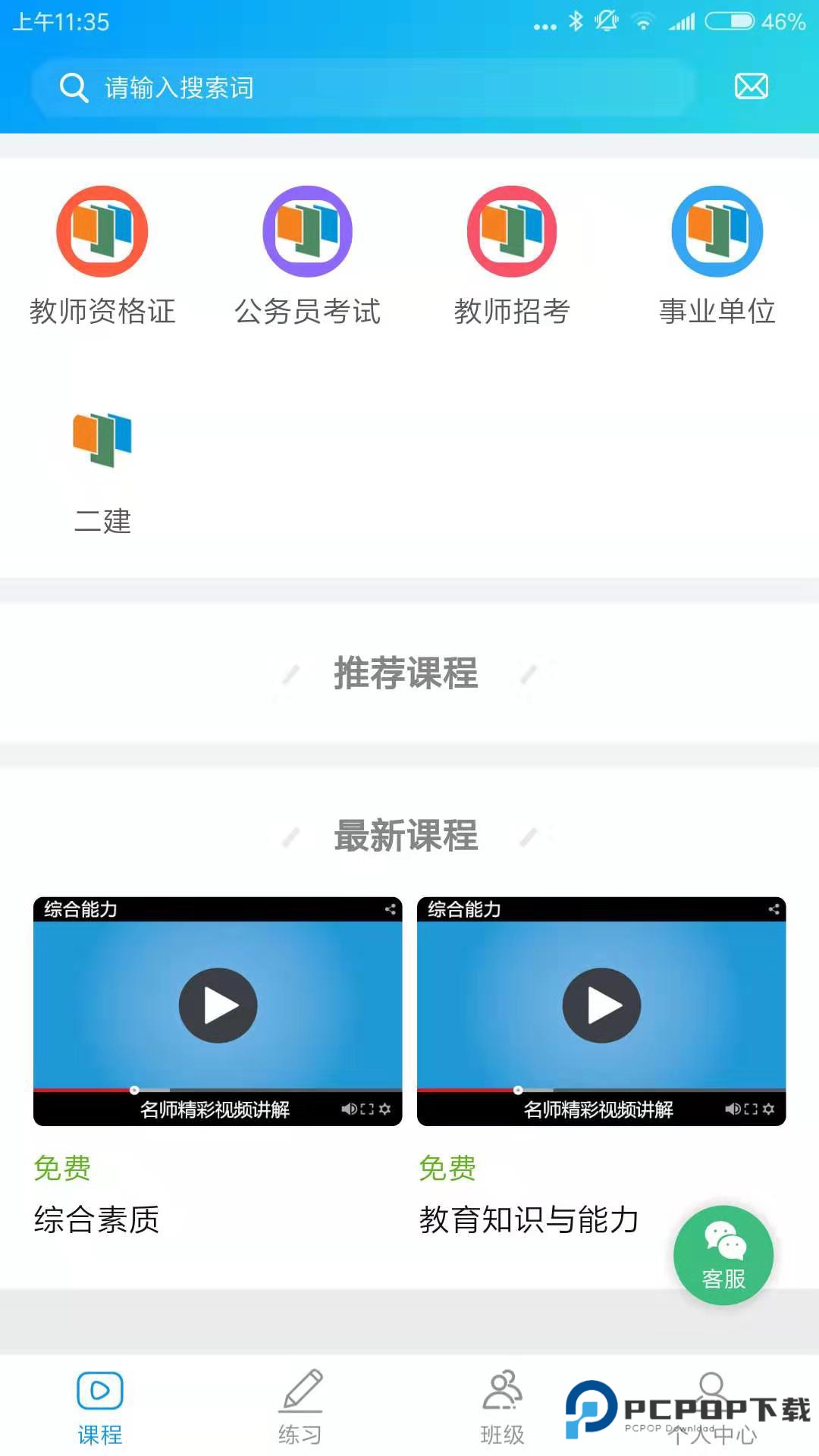Open the 公务员考试 category icon
This screenshot has height=1456, width=819.
(x=306, y=233)
